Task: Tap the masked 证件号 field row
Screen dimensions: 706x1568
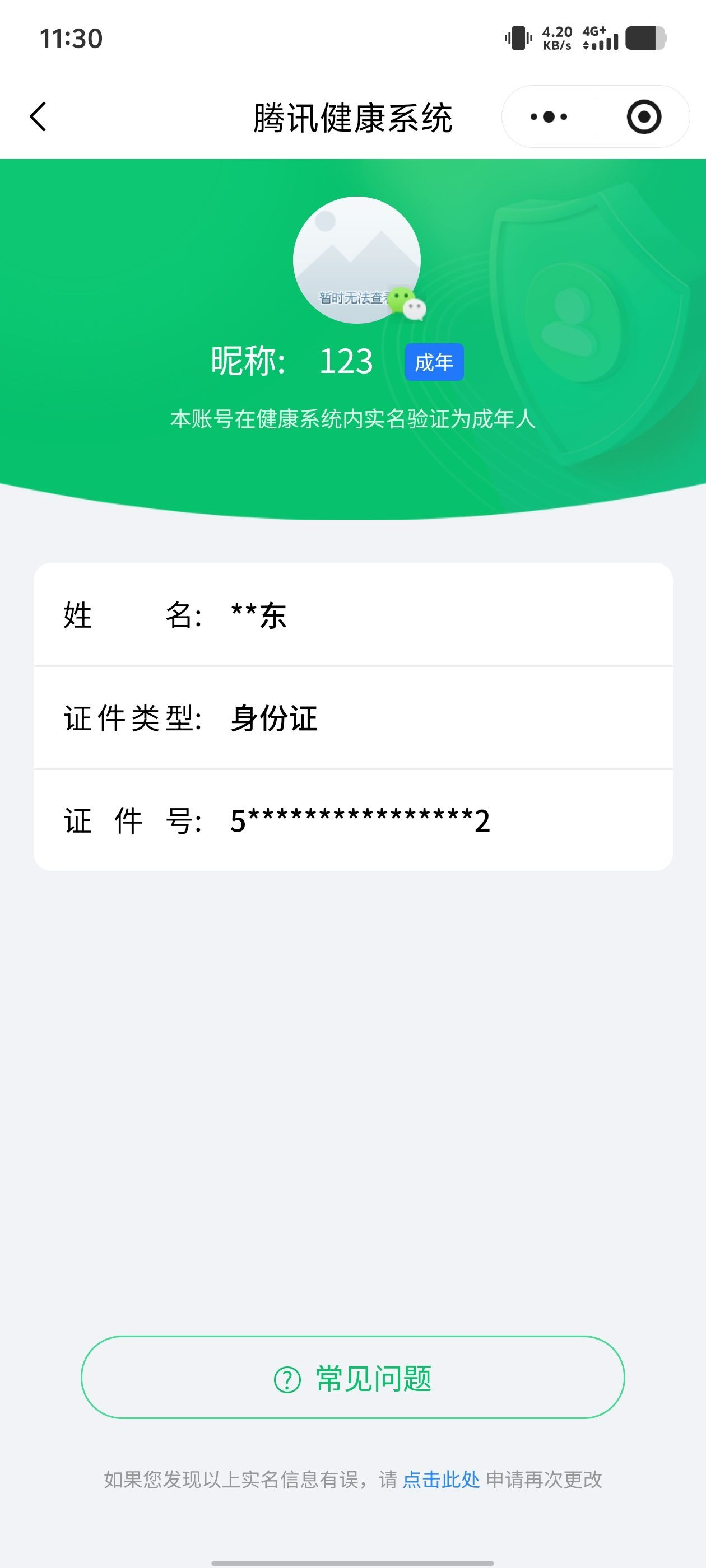Action: pyautogui.click(x=352, y=820)
